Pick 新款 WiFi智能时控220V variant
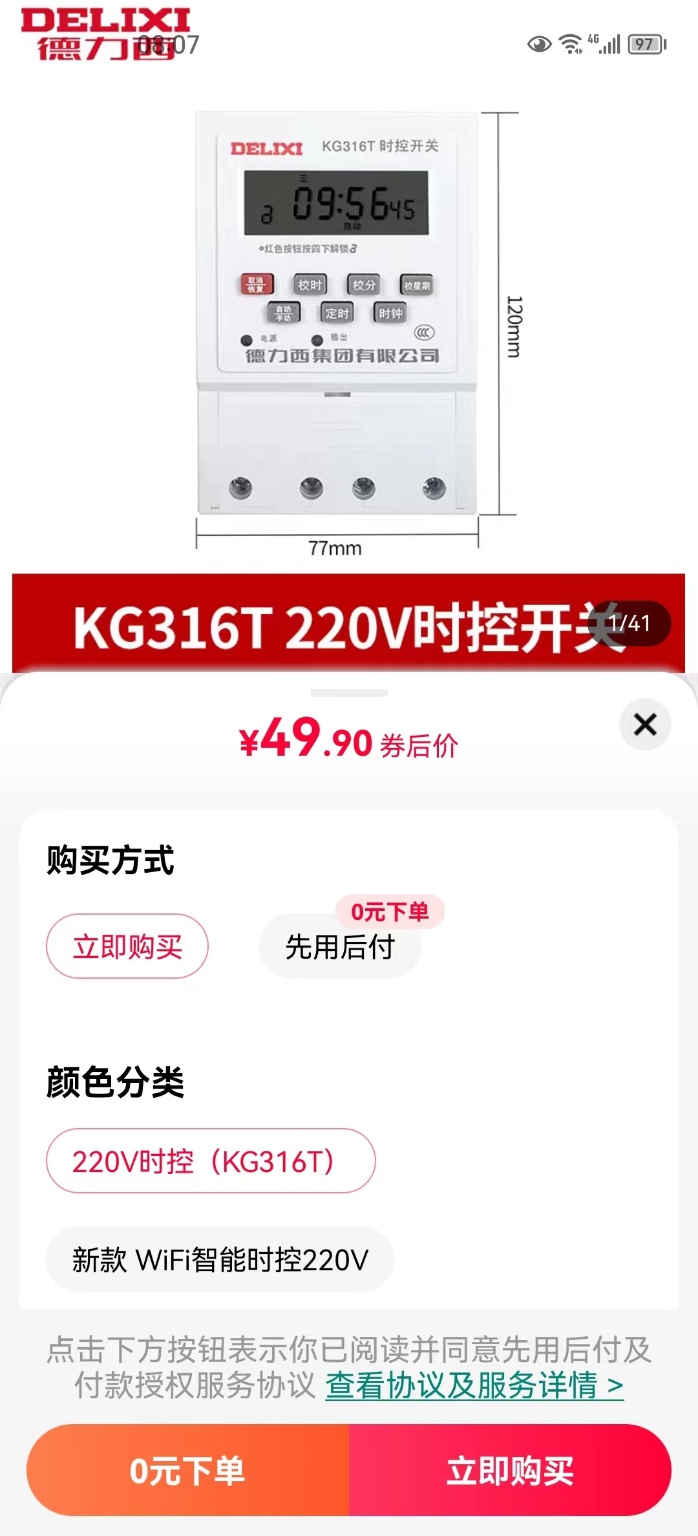 [x=220, y=1259]
